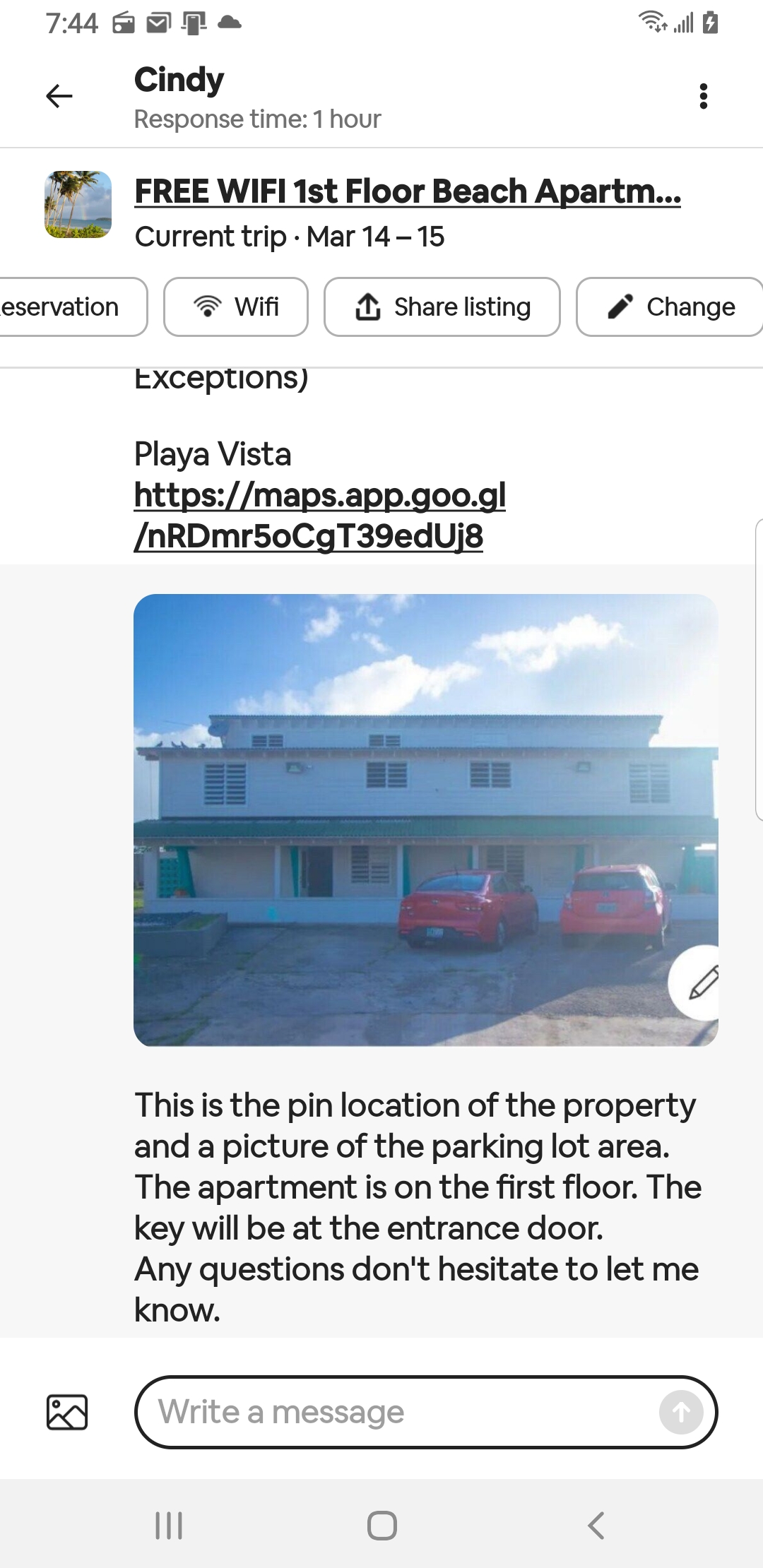Select the Change reservation chip

coord(671,307)
